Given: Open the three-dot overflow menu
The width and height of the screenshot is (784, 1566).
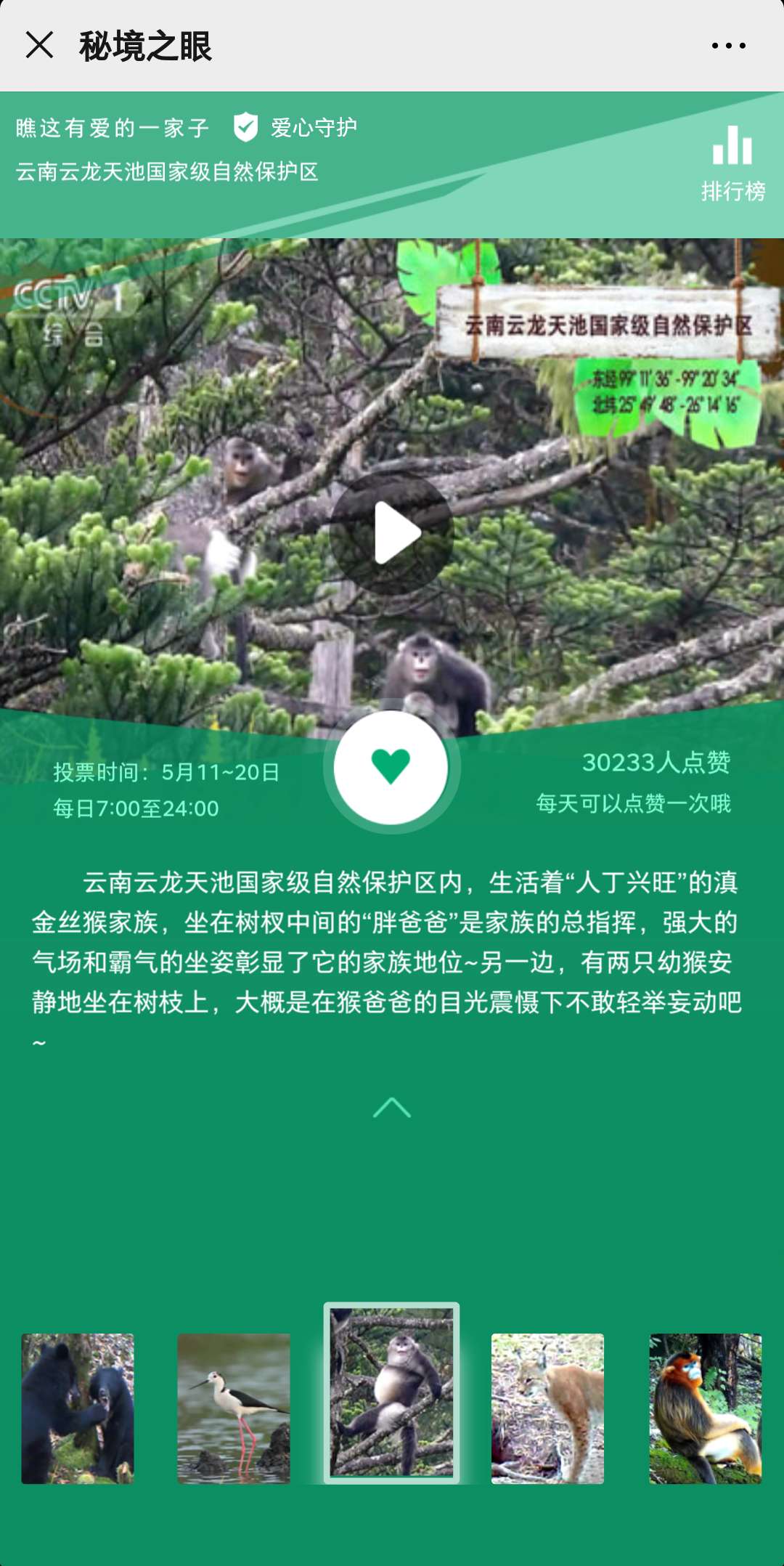Looking at the screenshot, I should point(728,46).
